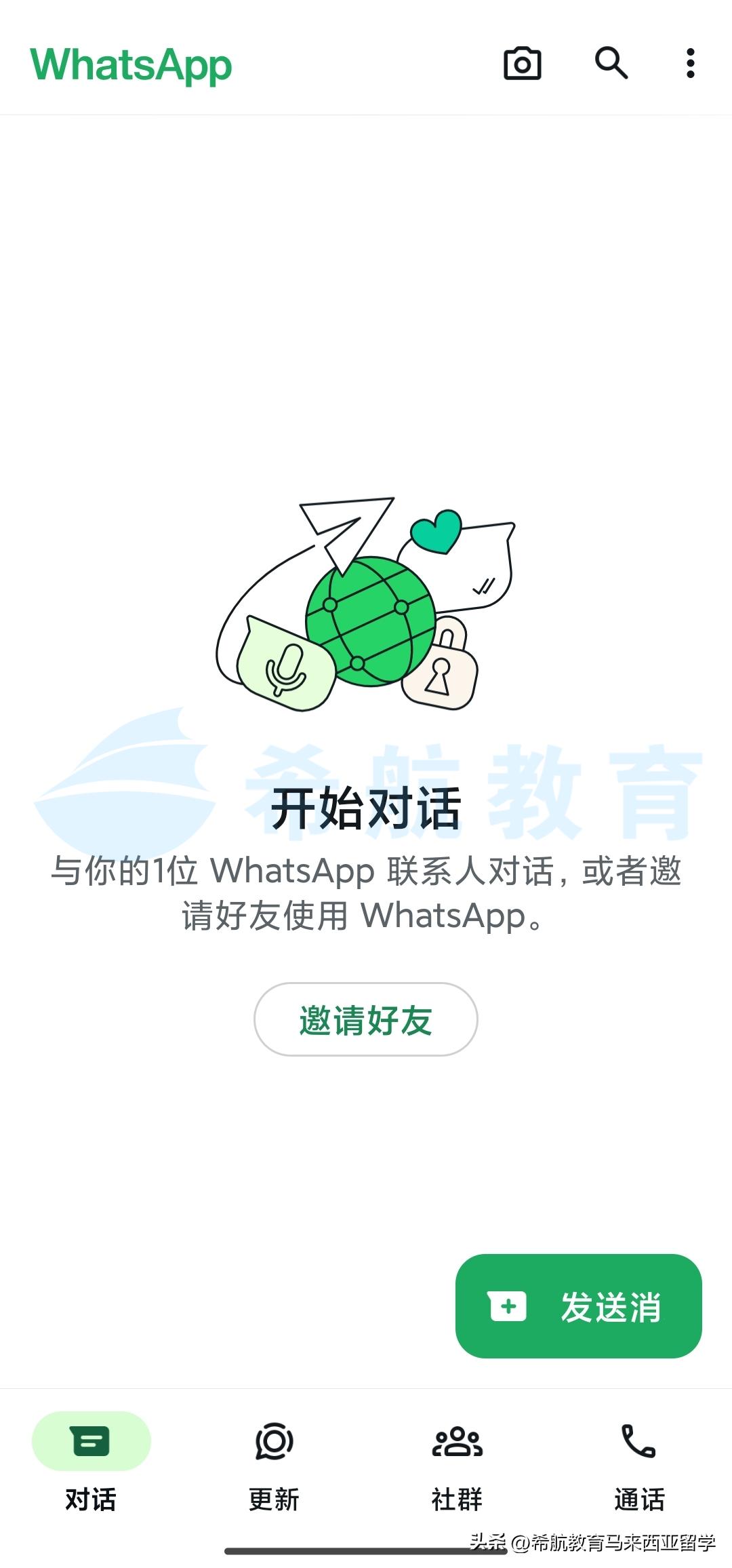
Task: Open the camera from the top bar
Action: (x=522, y=64)
